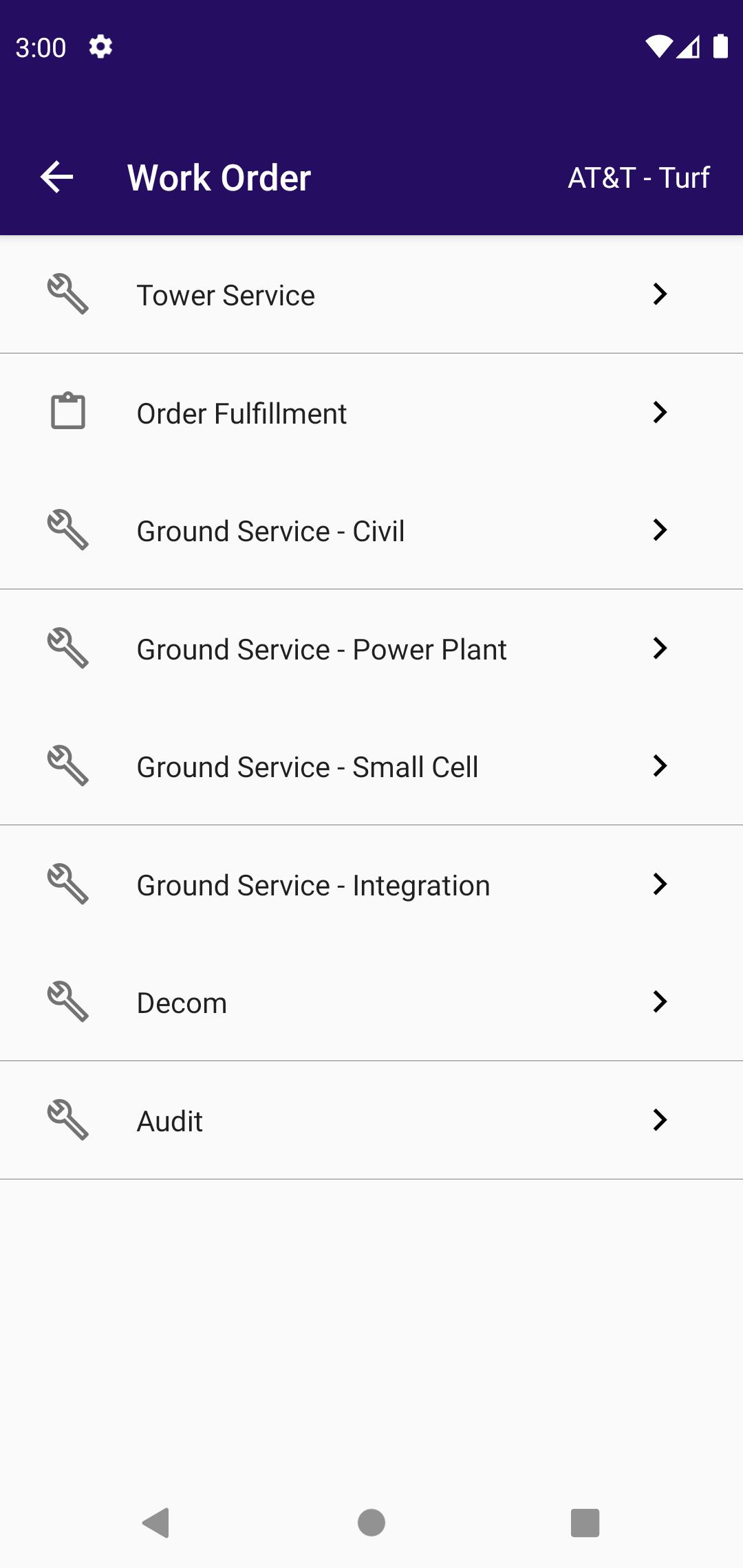Choose Ground Service - Small Cell
This screenshot has width=743, height=1568.
pos(371,766)
